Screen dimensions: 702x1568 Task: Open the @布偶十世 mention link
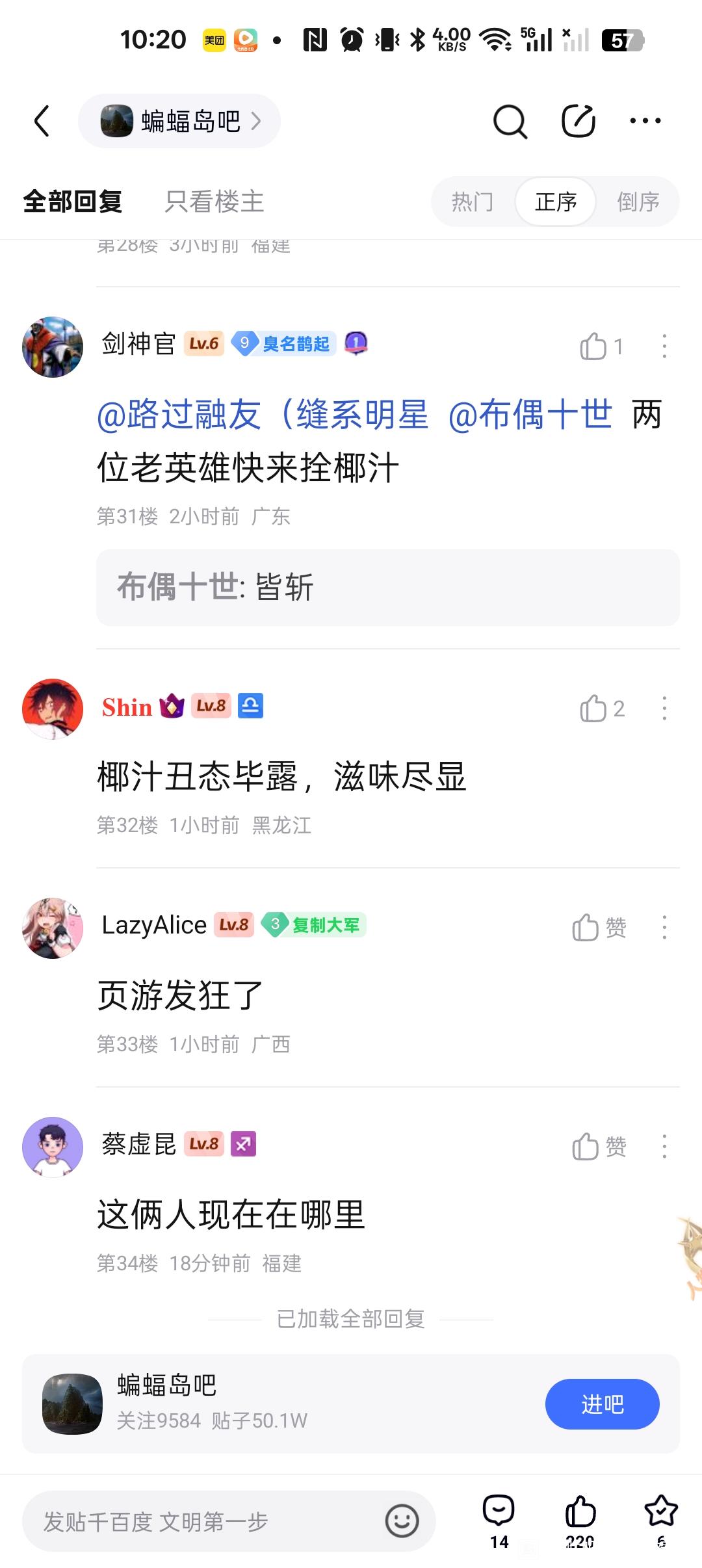pos(530,414)
